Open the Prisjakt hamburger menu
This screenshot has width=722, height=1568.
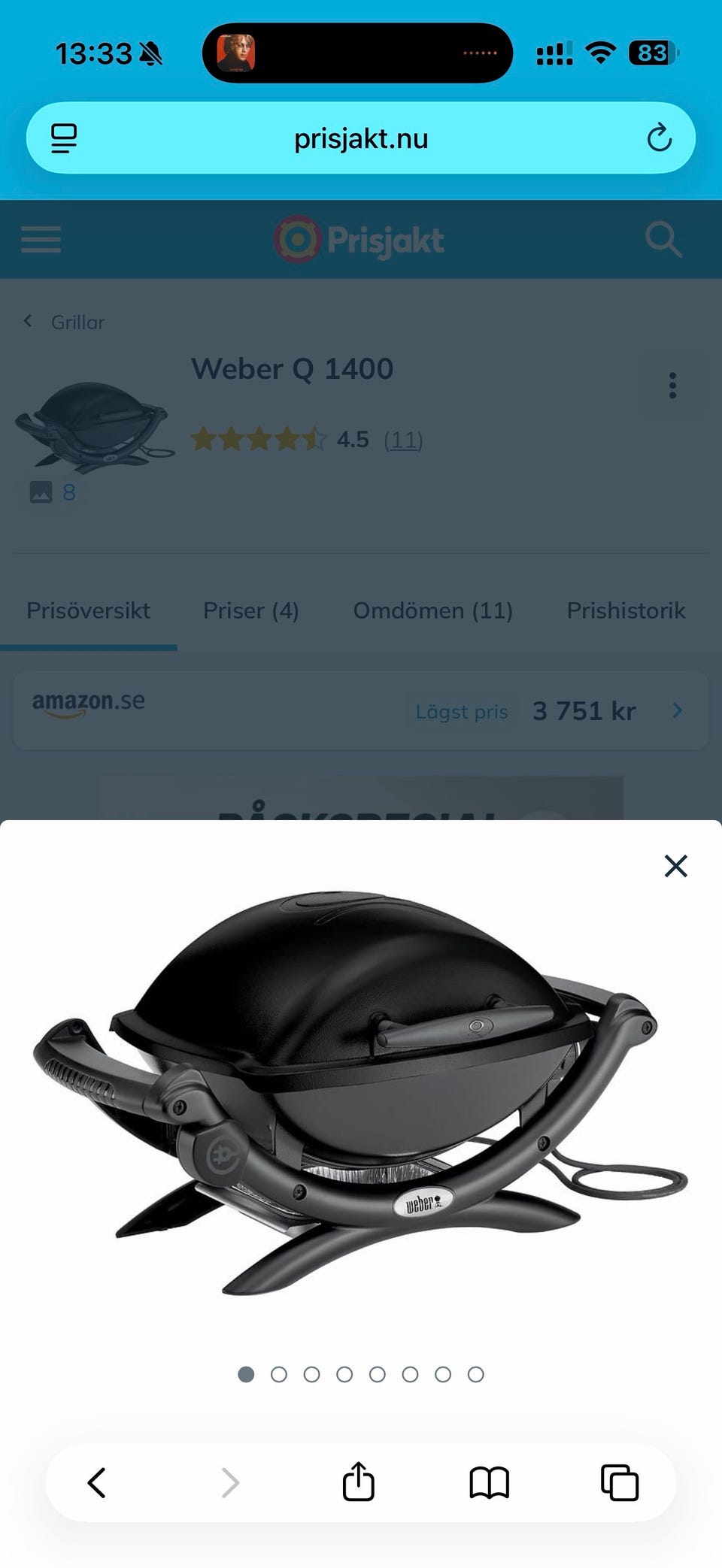(x=41, y=240)
